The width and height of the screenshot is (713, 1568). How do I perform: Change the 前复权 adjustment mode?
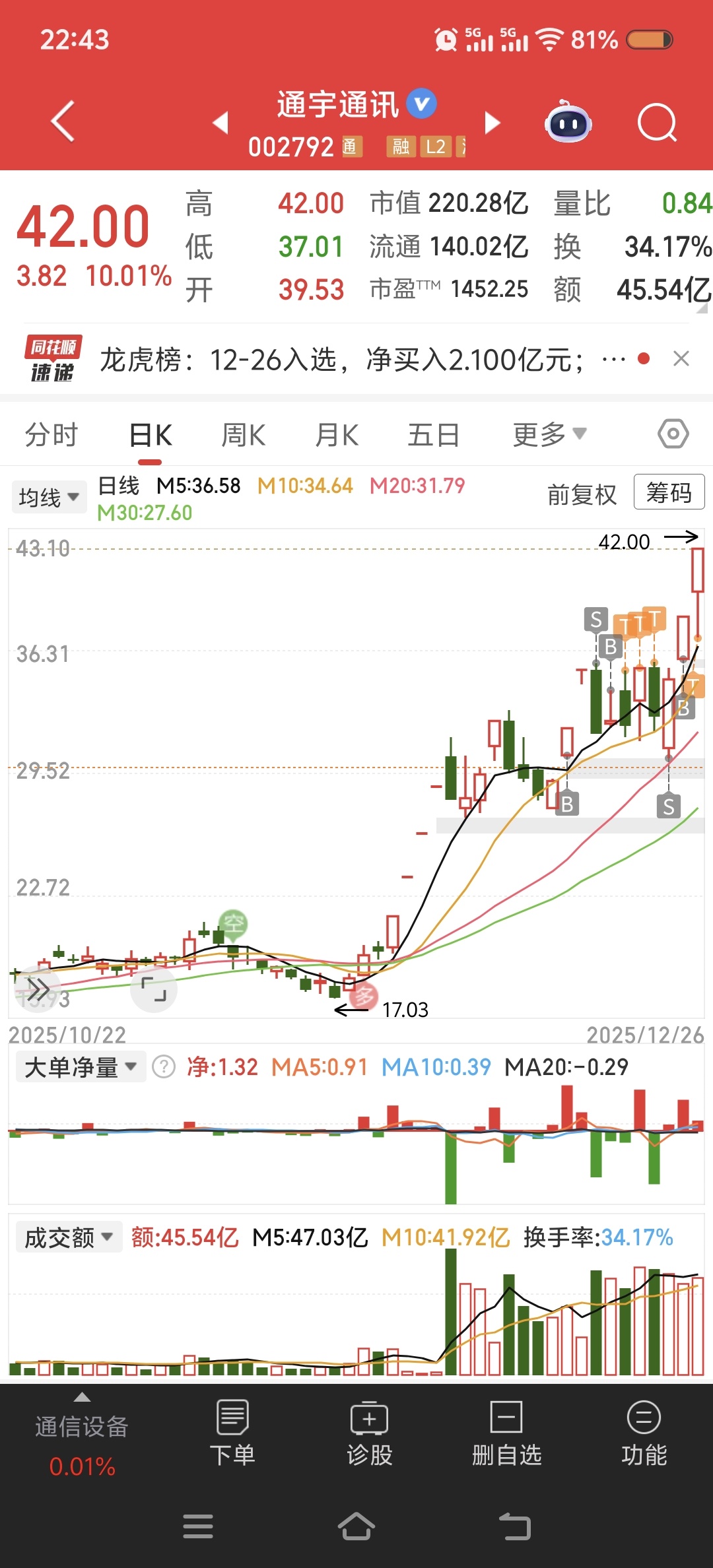coord(582,494)
